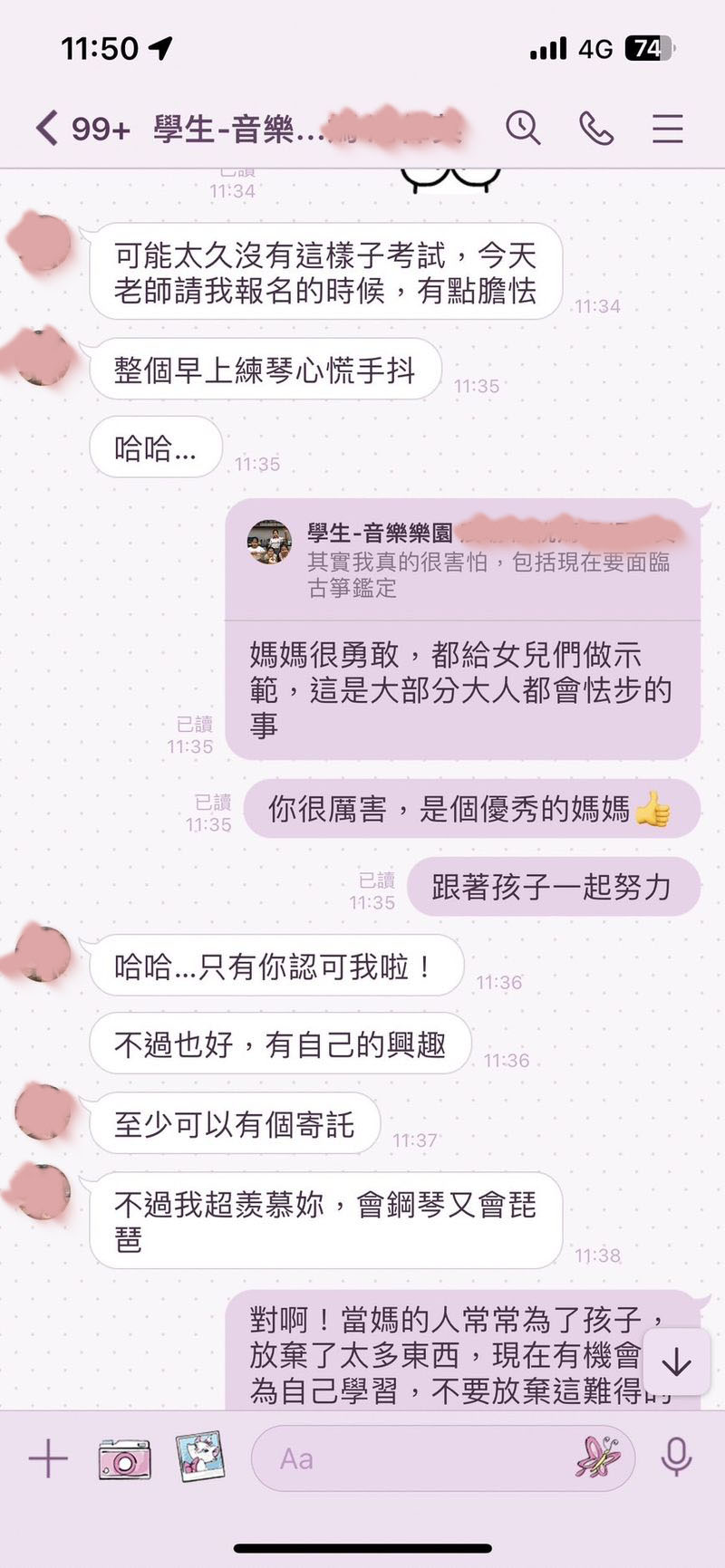725x1568 pixels.
Task: Search within this chat
Action: [523, 128]
